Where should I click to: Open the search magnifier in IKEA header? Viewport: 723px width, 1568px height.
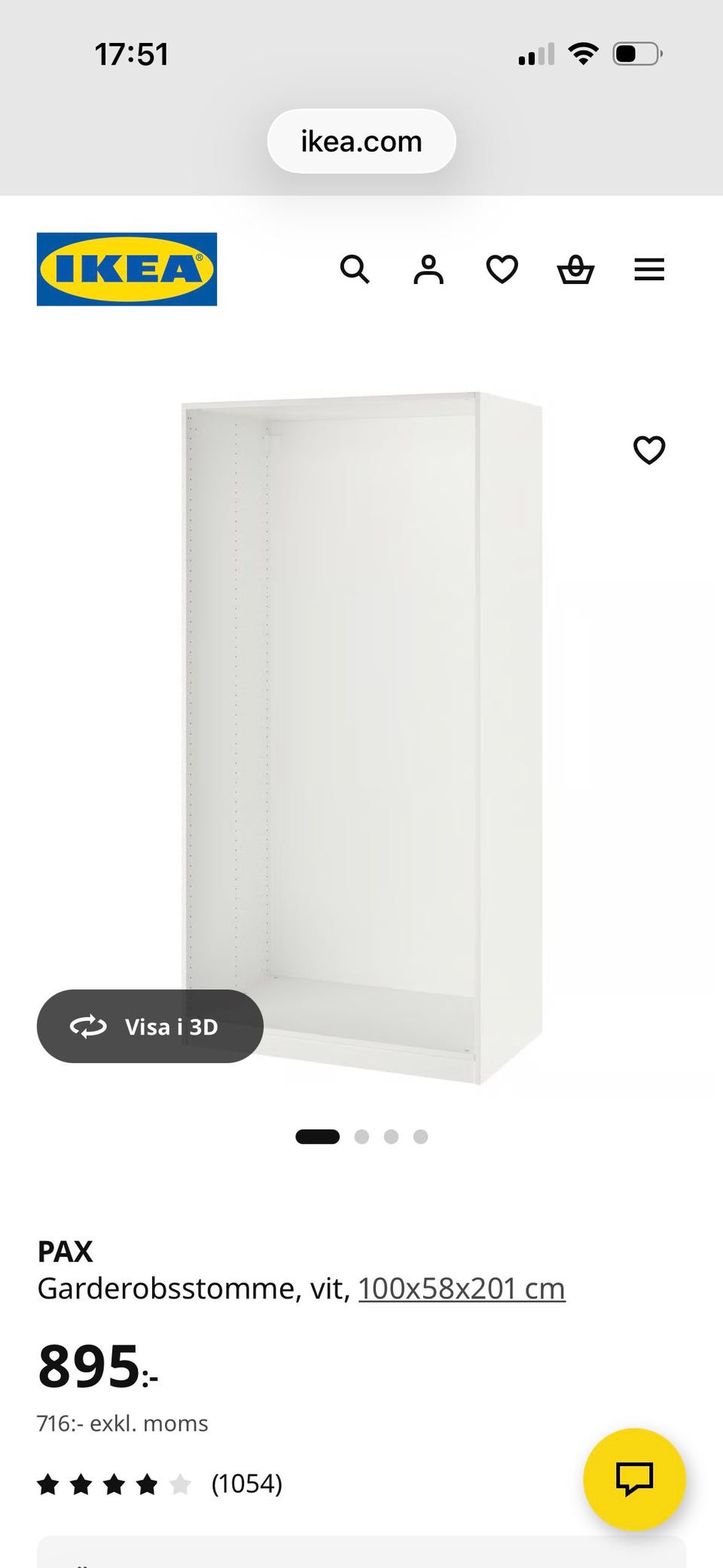pos(355,269)
